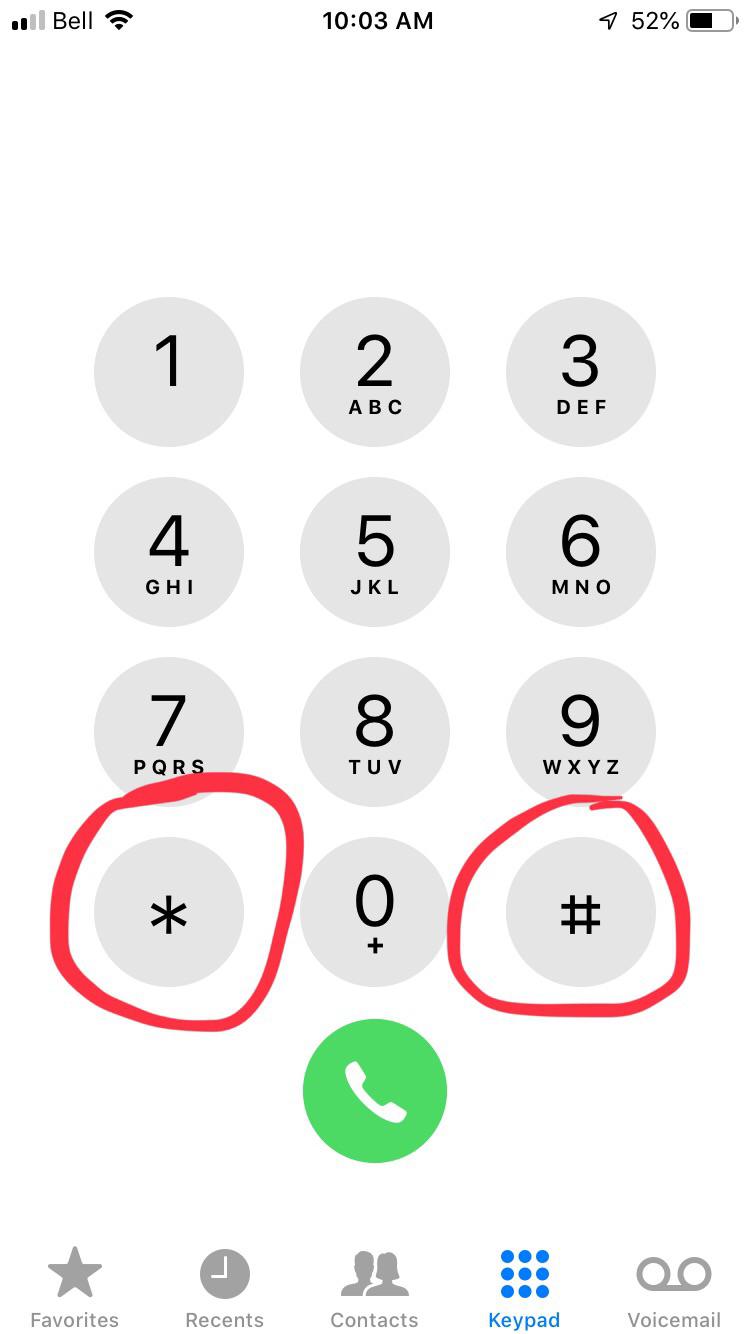The height and width of the screenshot is (1334, 750).
Task: Tap the Wi-Fi status icon
Action: (x=119, y=18)
